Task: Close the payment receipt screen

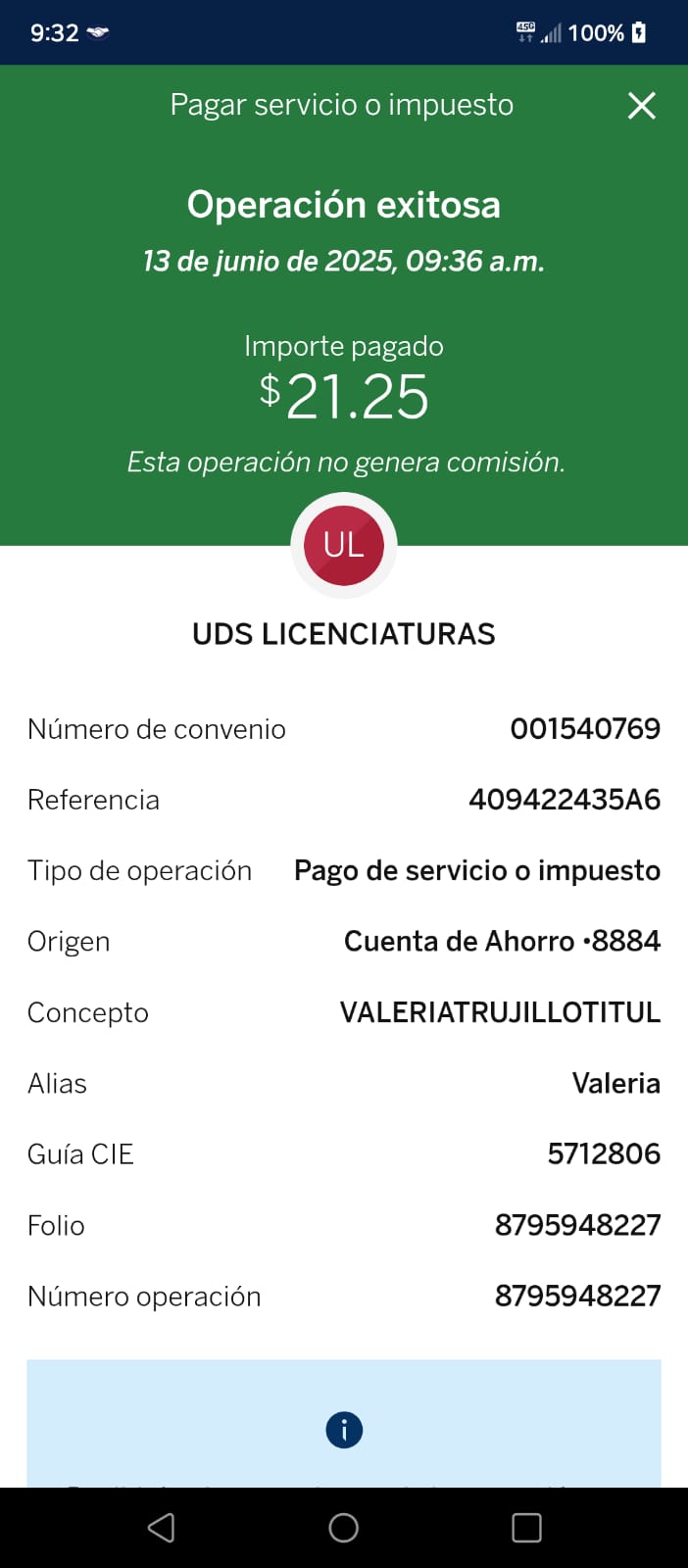Action: click(641, 106)
